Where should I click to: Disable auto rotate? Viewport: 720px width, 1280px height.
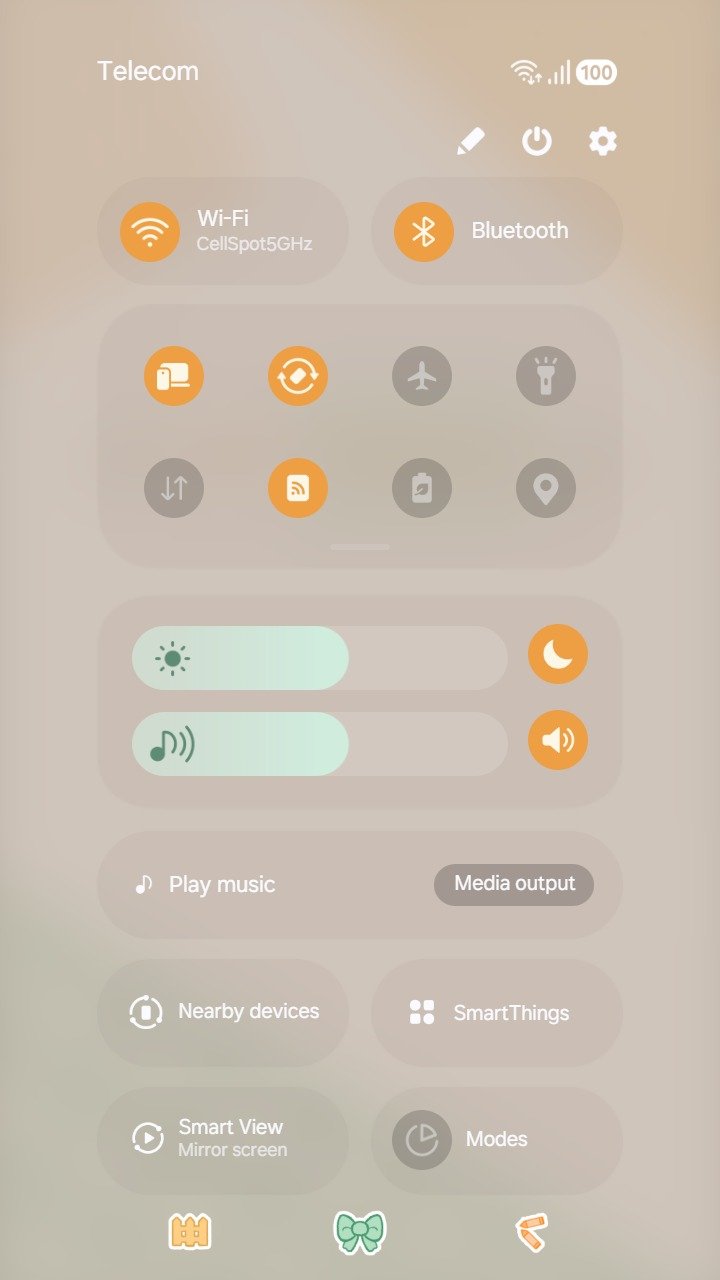(x=298, y=376)
